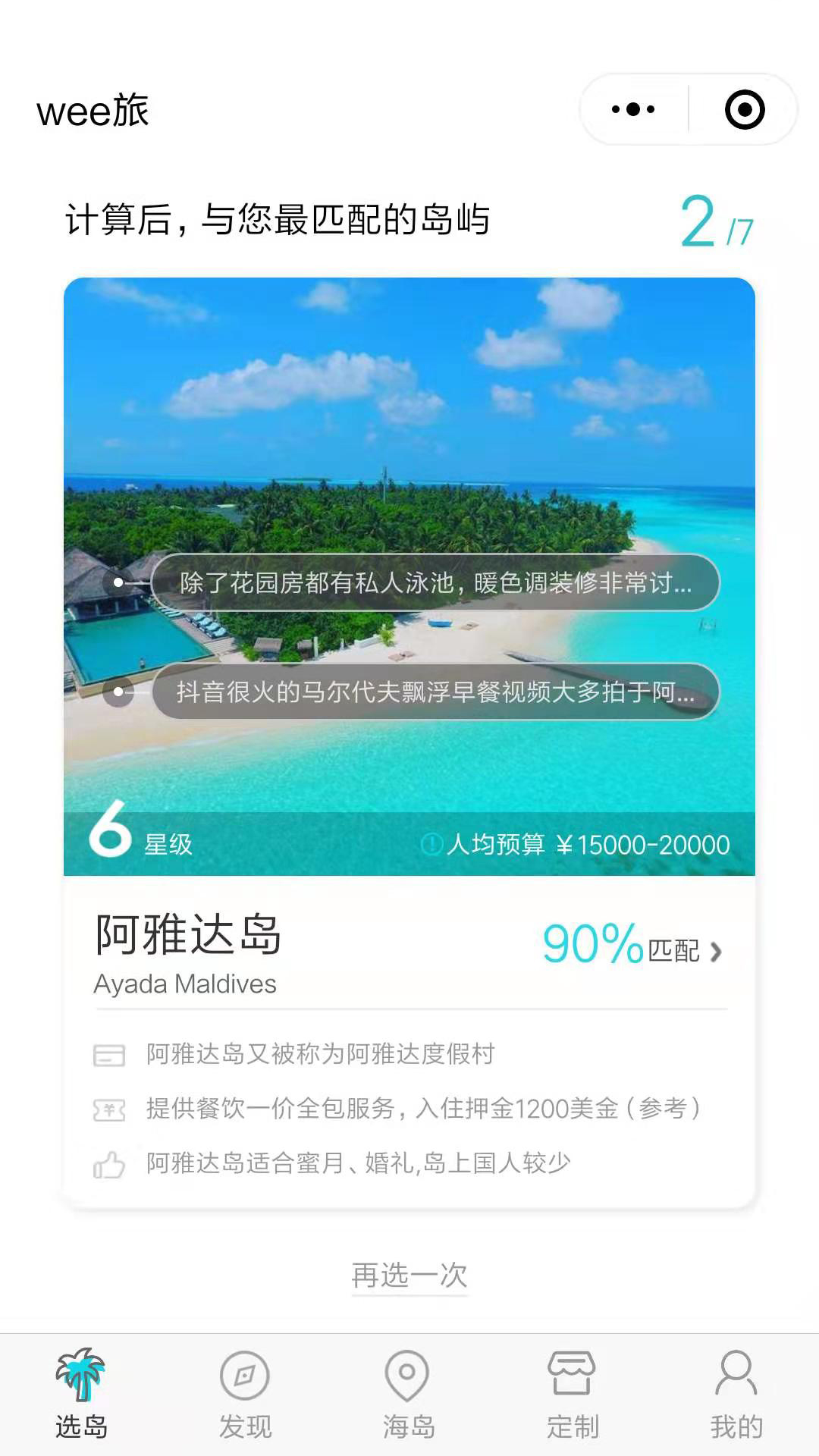This screenshot has height=1456, width=819.
Task: Tap the 除了花园房都有私人泳池 comment bubble
Action: (435, 582)
